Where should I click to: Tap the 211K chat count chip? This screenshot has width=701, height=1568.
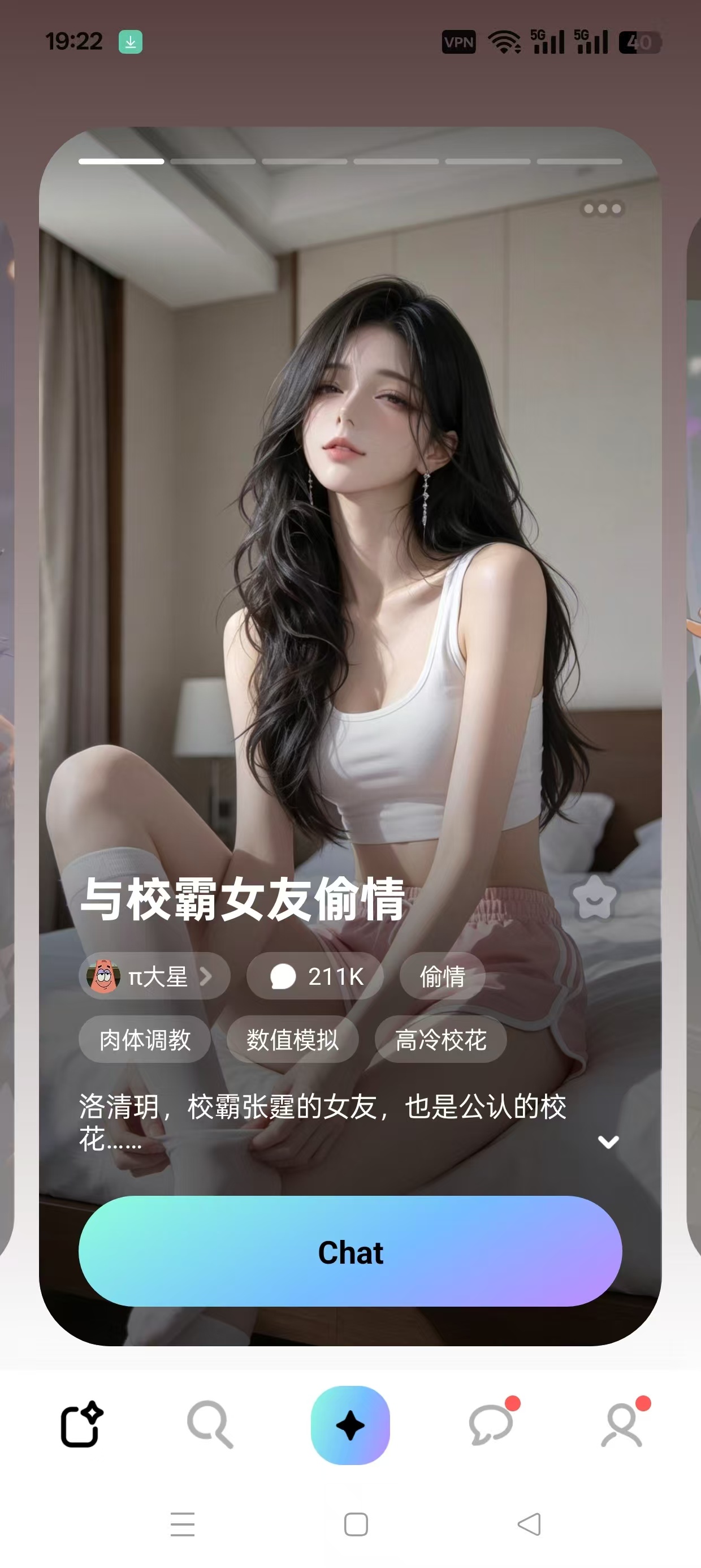pos(315,976)
